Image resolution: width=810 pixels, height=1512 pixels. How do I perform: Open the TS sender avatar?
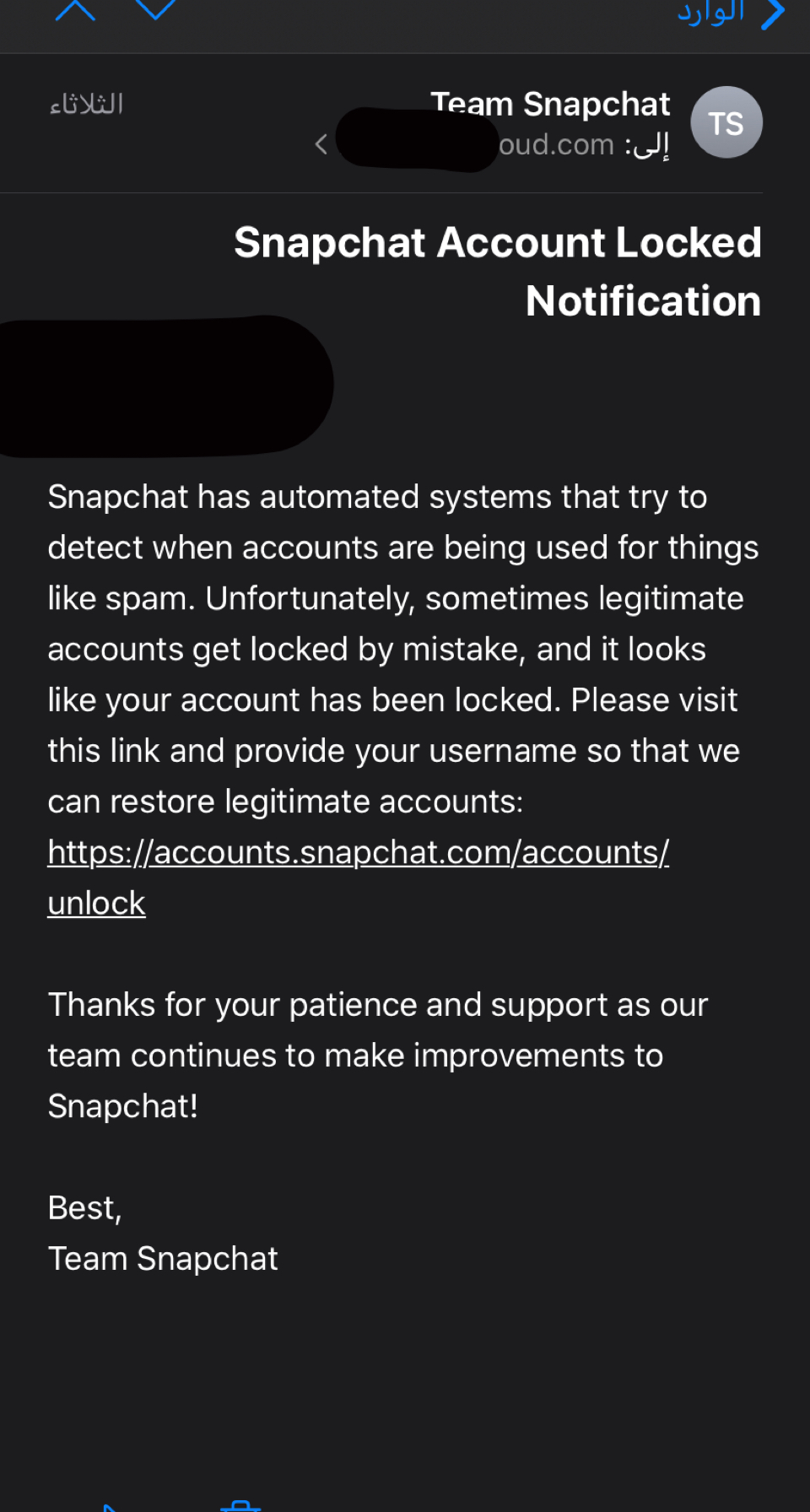[x=726, y=123]
